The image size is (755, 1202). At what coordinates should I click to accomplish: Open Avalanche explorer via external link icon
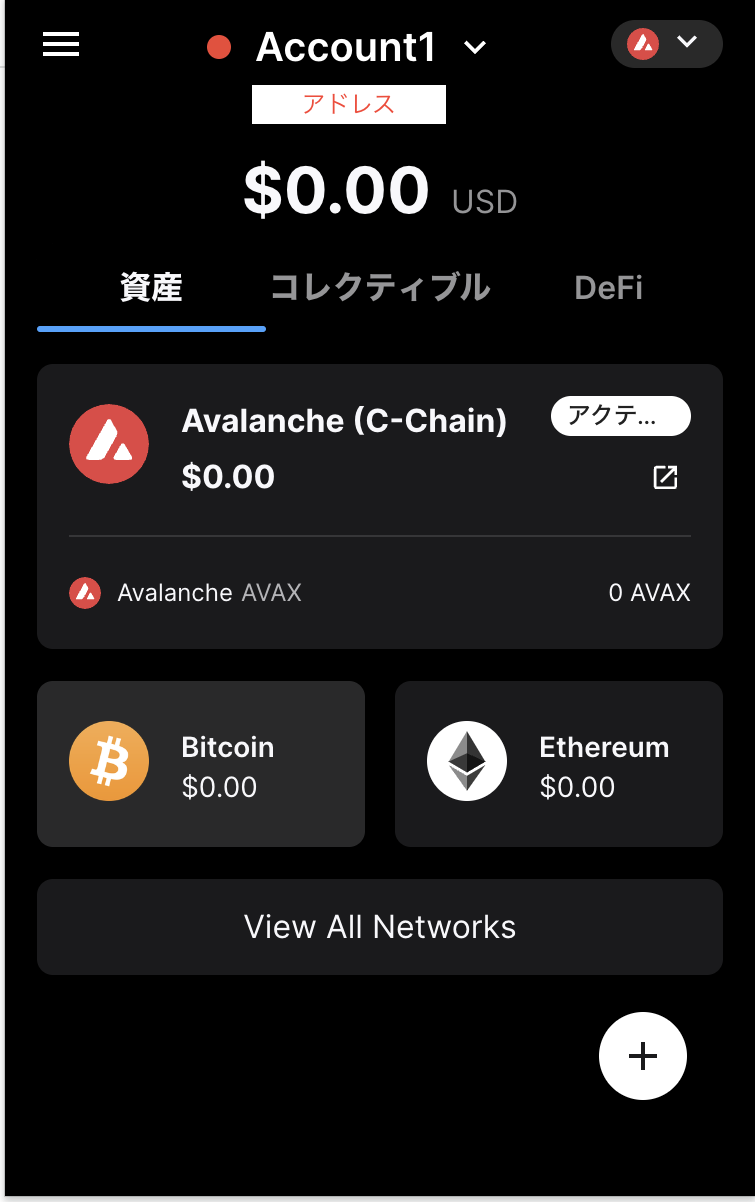pos(665,477)
